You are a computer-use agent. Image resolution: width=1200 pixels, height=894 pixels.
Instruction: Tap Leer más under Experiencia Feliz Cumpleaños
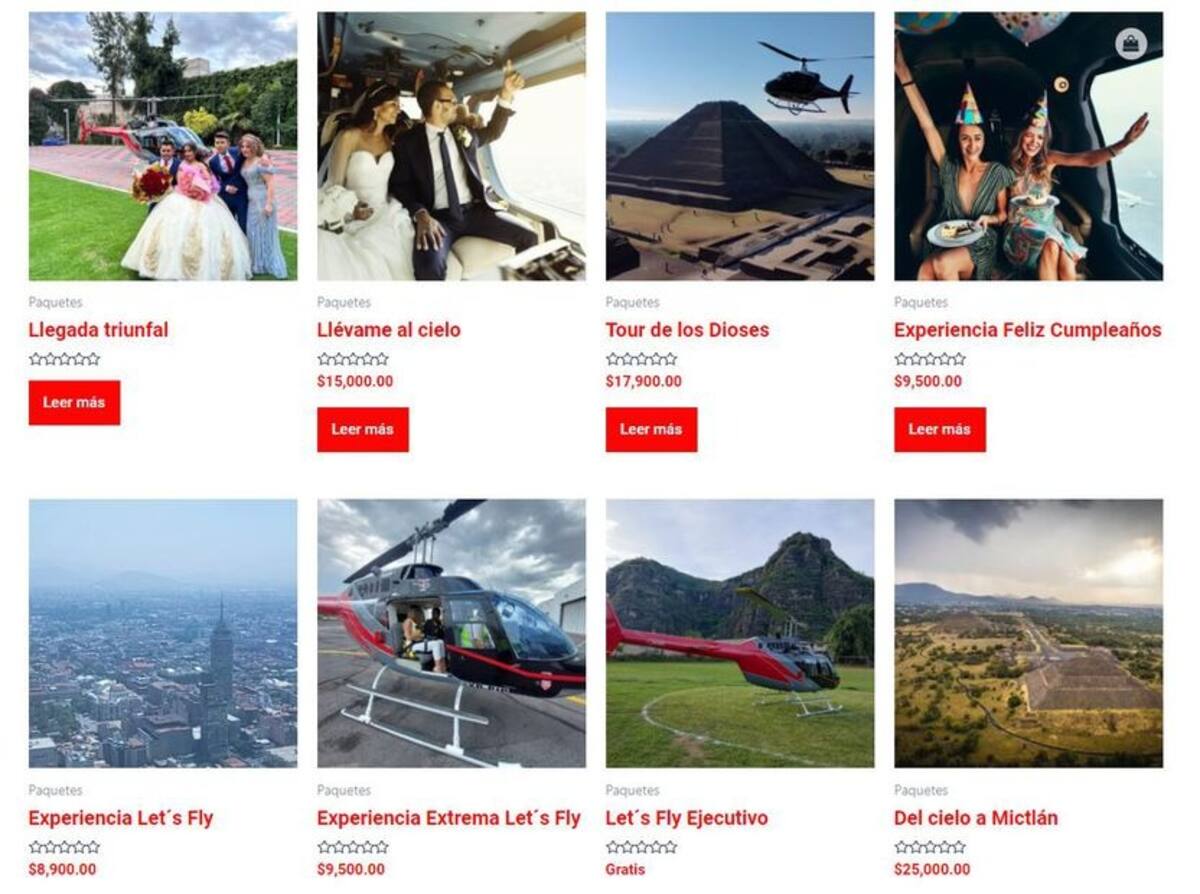[x=939, y=429]
